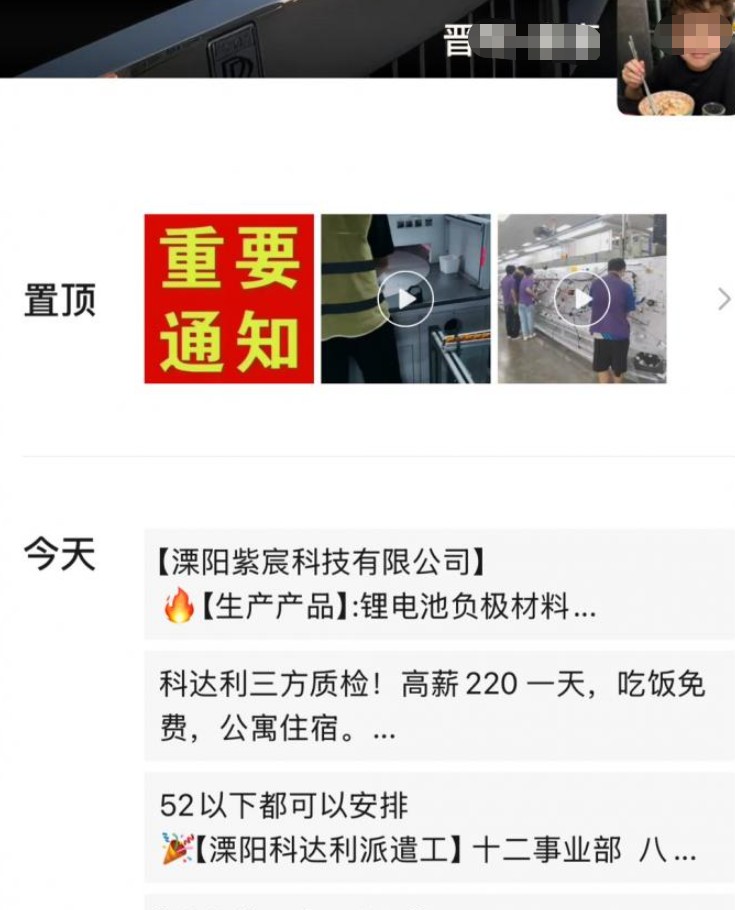Viewport: 735px width, 910px height.
Task: Tap the profile avatar photo
Action: click(x=676, y=57)
